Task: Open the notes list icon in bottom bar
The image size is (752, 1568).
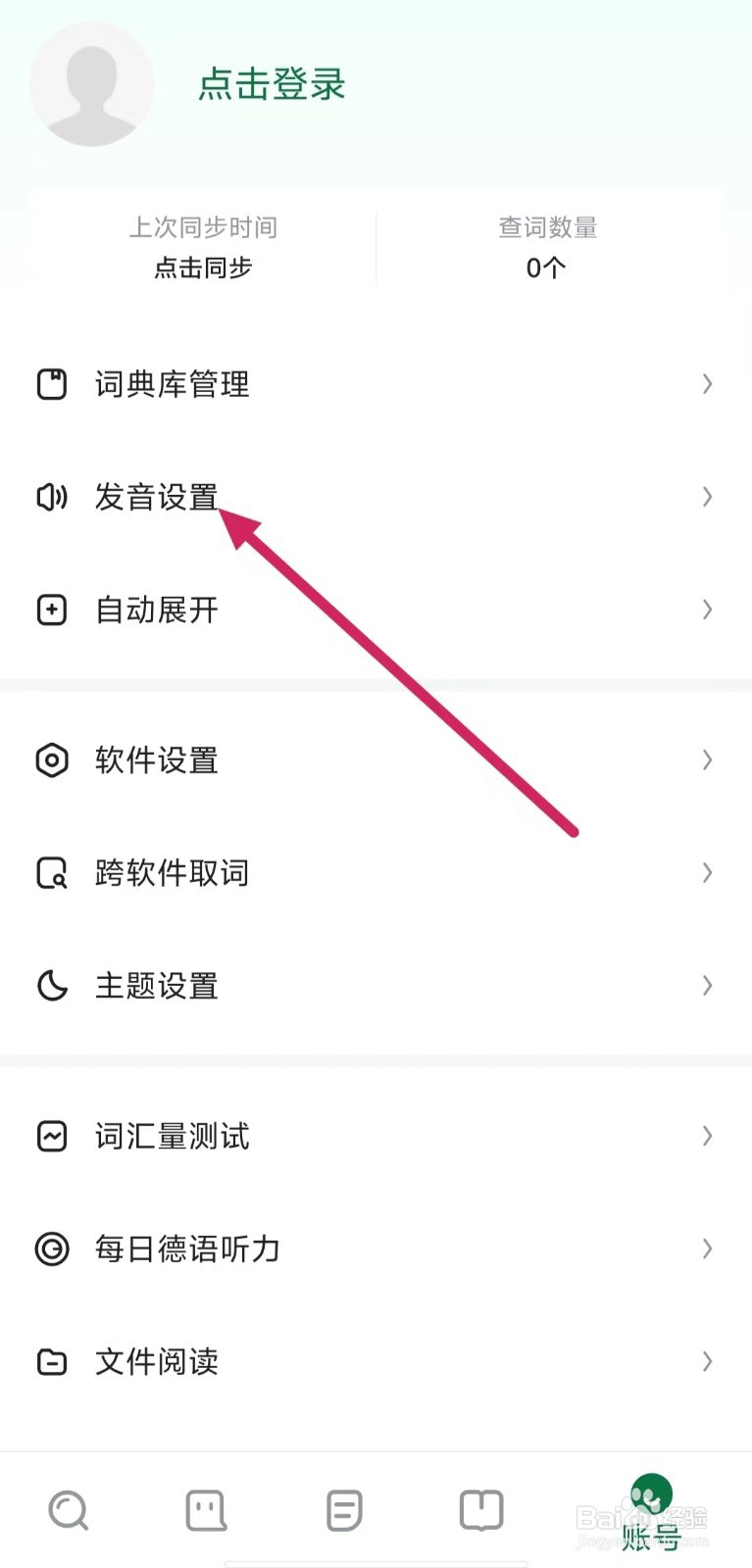Action: pos(342,1511)
